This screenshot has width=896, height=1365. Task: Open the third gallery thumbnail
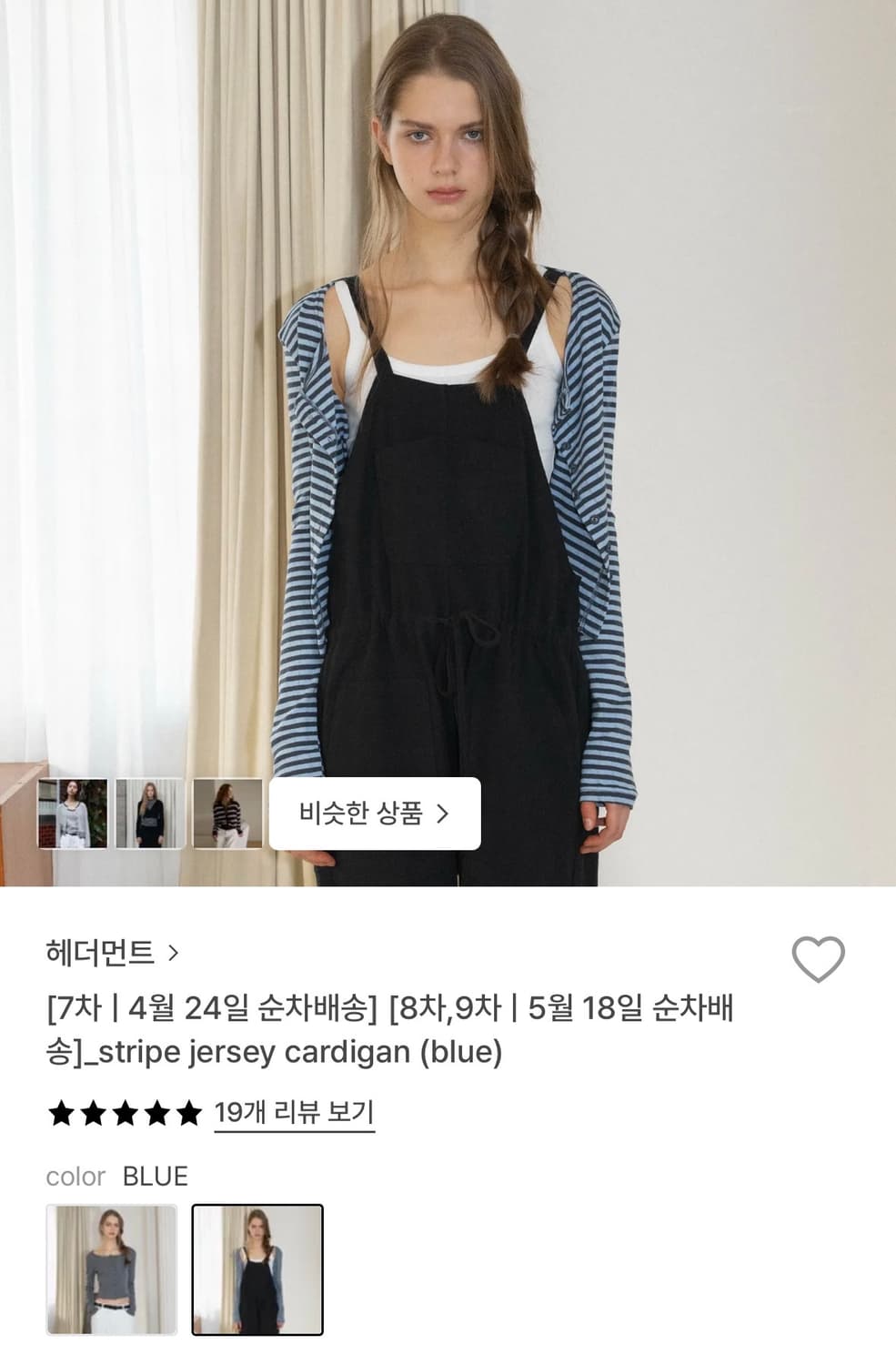229,814
